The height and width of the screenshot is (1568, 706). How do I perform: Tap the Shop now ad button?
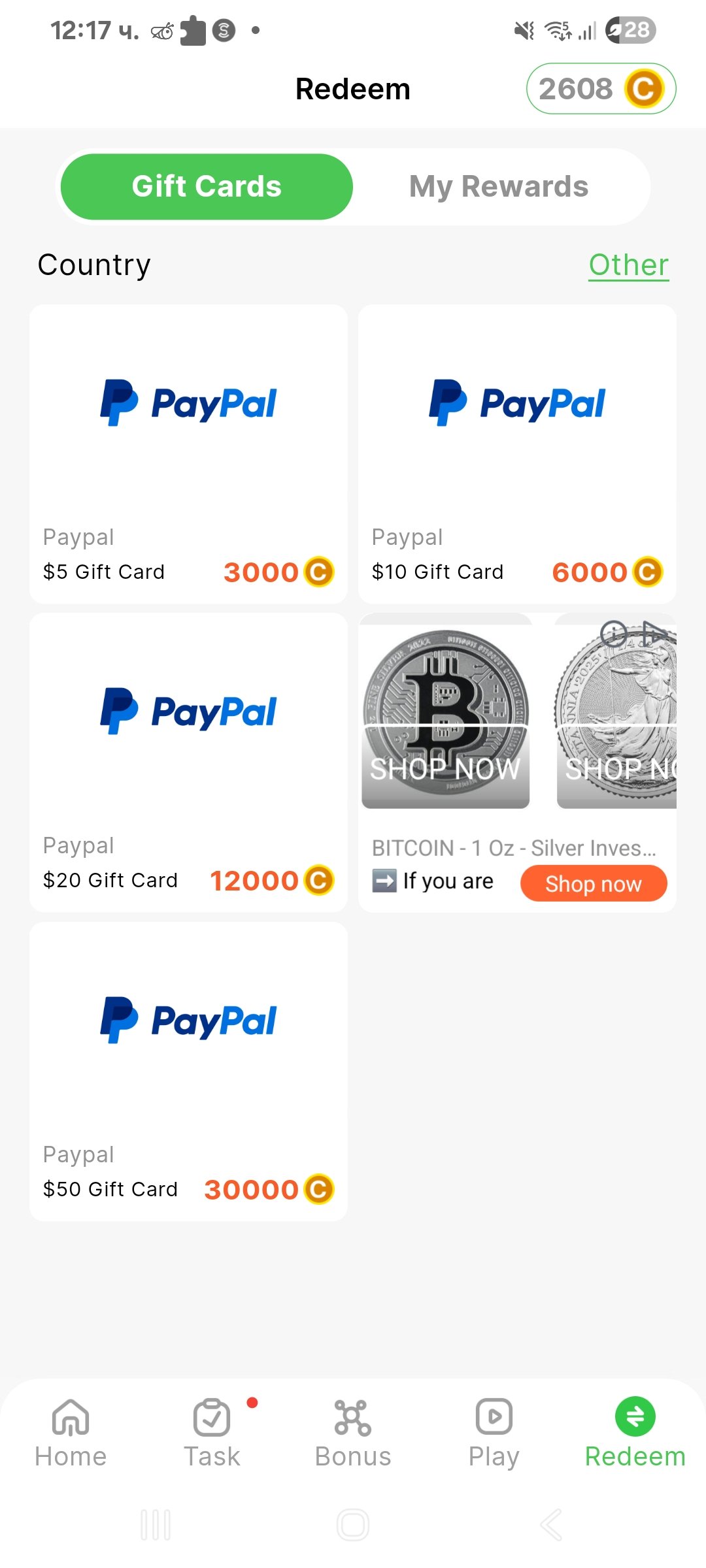[593, 883]
